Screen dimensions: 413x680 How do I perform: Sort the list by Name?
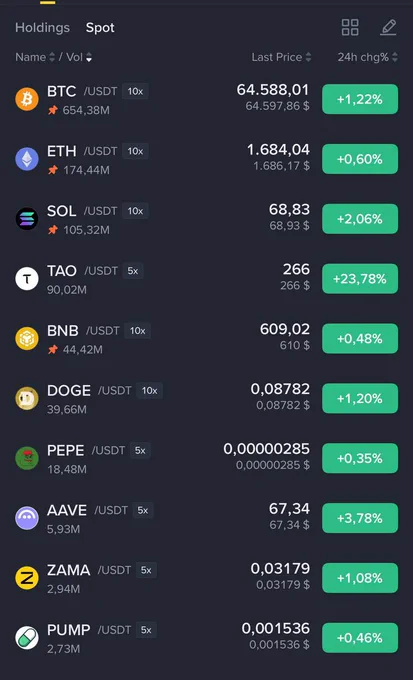35,57
